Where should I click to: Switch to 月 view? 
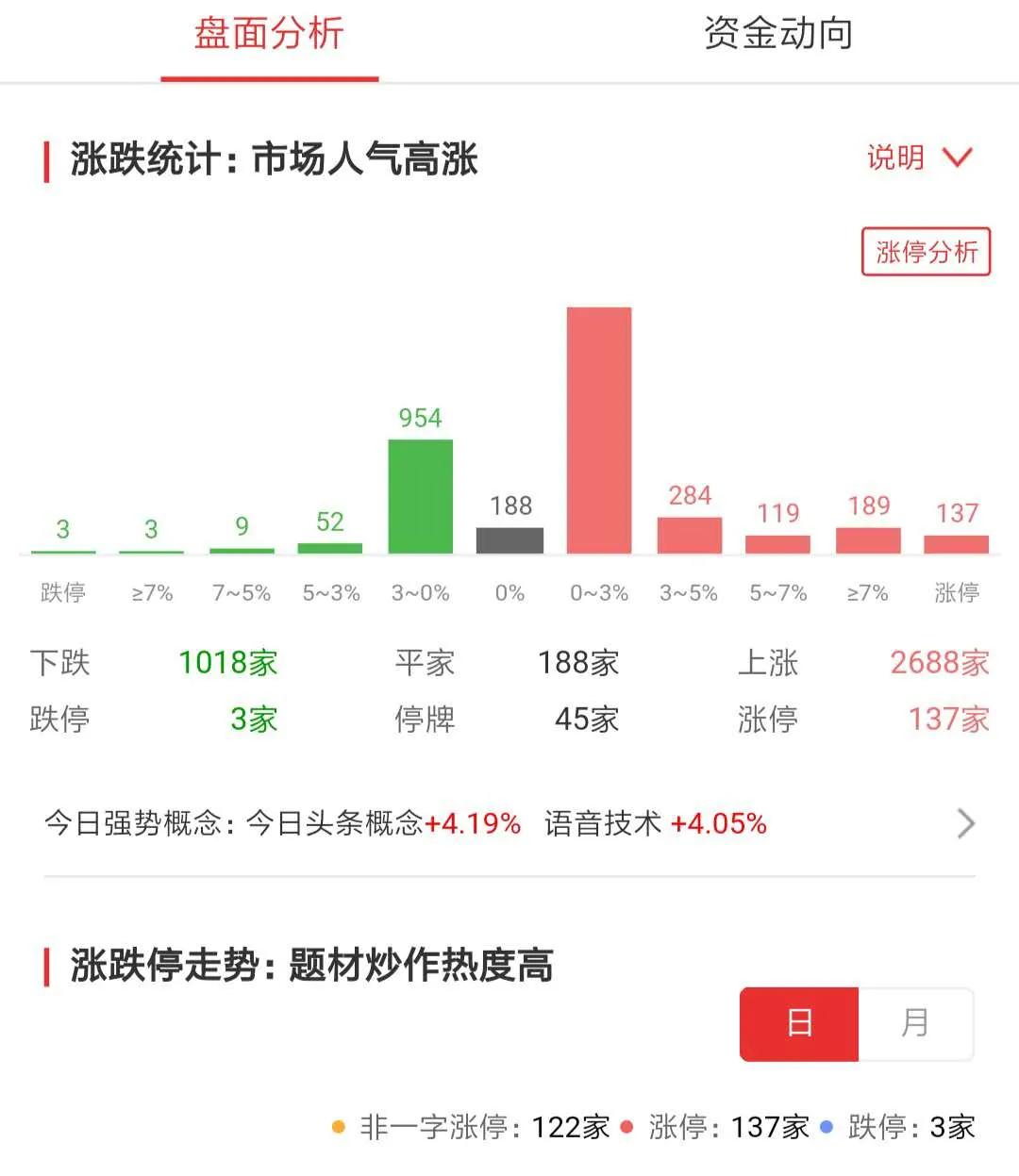point(915,1025)
